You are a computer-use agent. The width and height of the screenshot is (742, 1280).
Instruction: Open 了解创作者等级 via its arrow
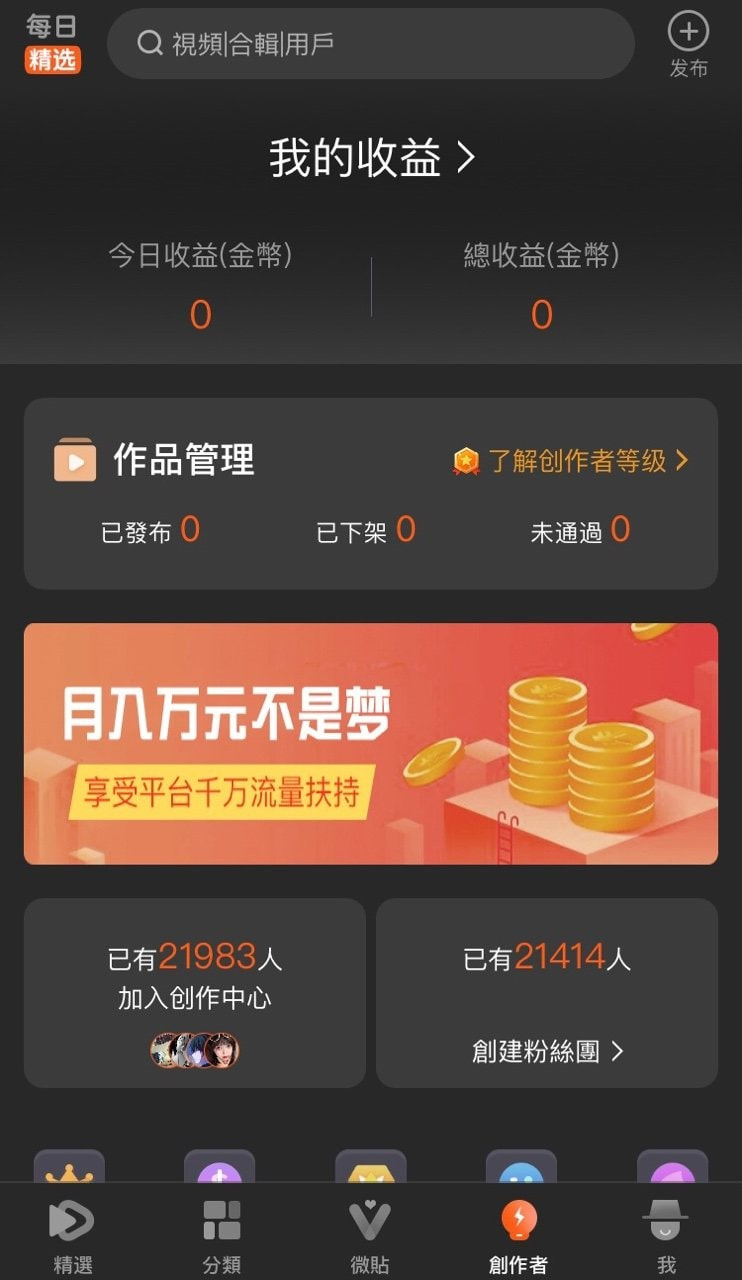tap(683, 461)
